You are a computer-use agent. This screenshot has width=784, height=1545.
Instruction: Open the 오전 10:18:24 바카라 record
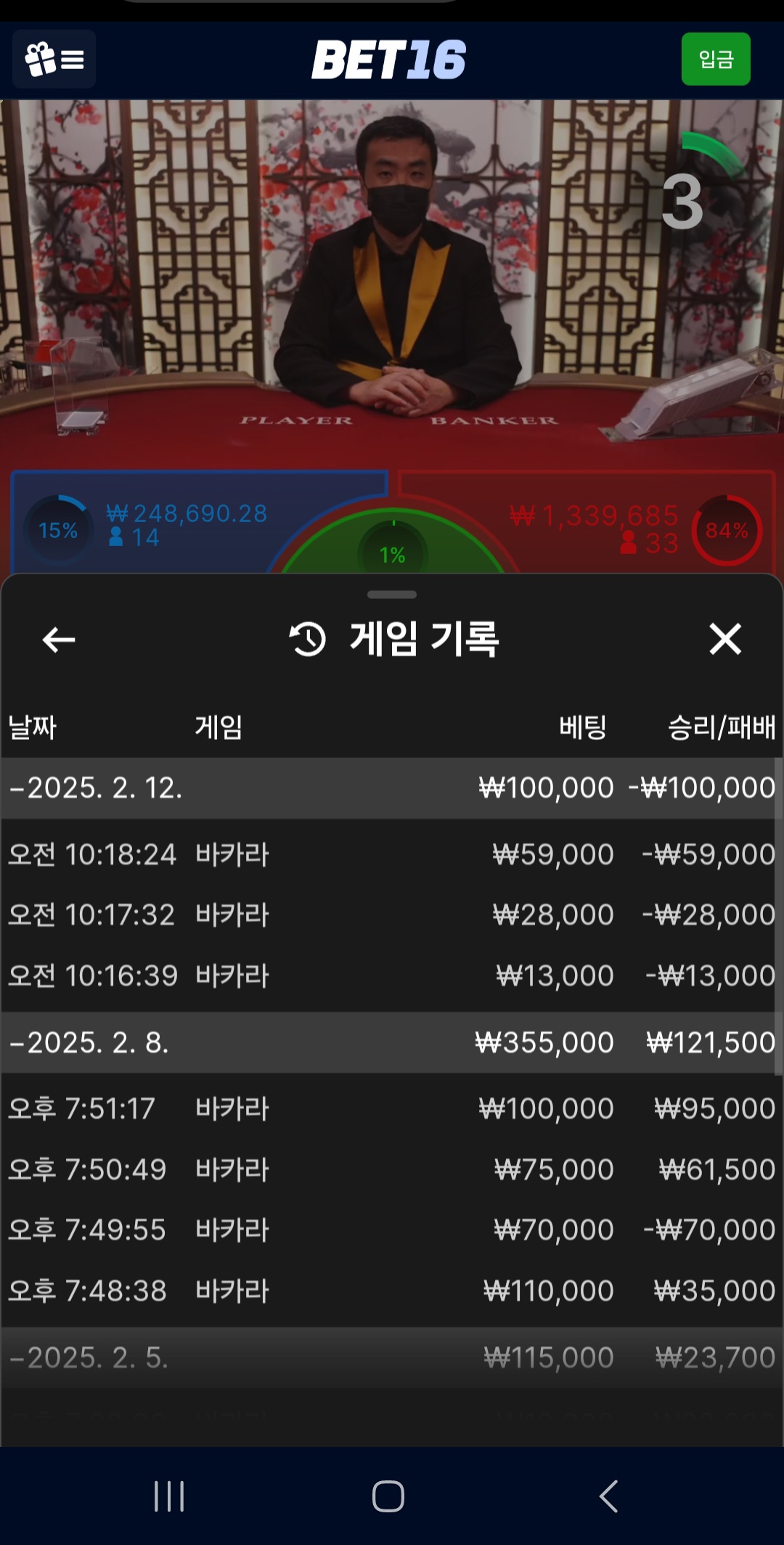391,855
